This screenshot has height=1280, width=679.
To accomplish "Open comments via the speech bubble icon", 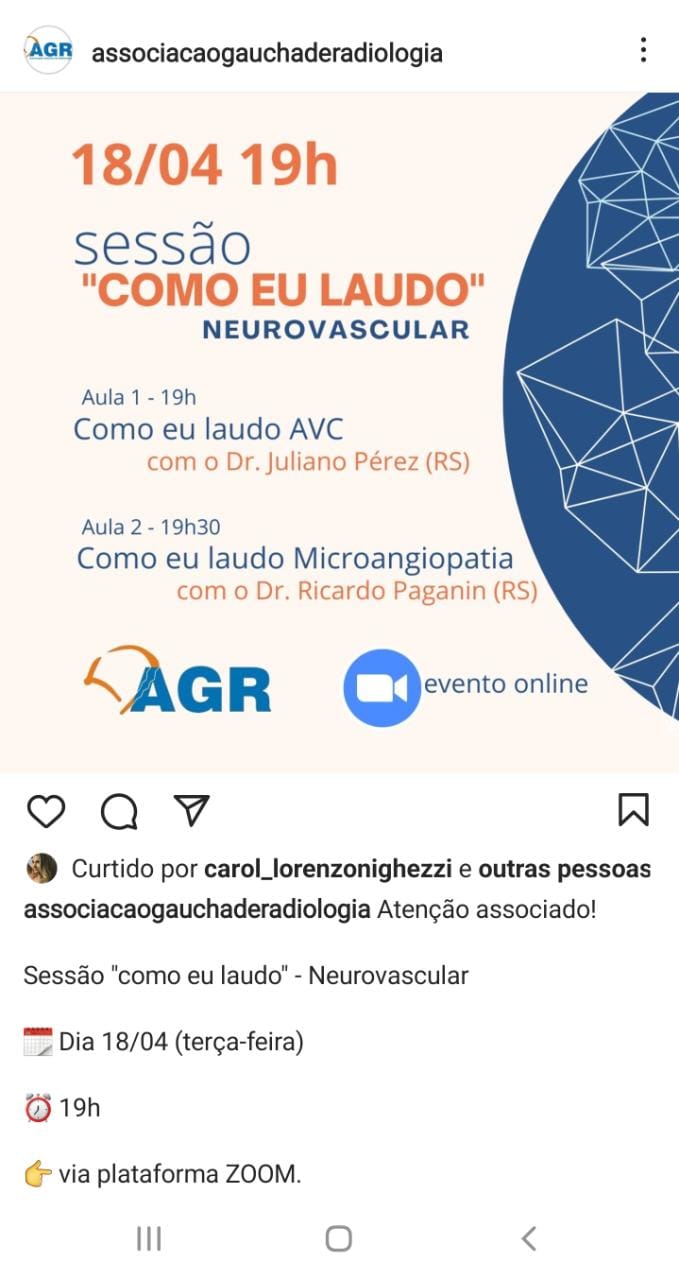I will (x=119, y=811).
